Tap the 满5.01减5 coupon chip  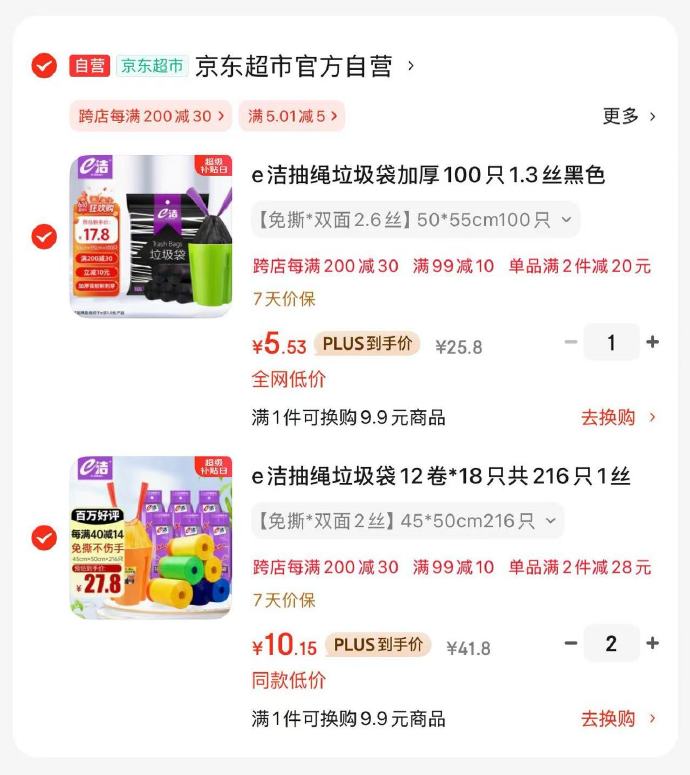point(291,116)
